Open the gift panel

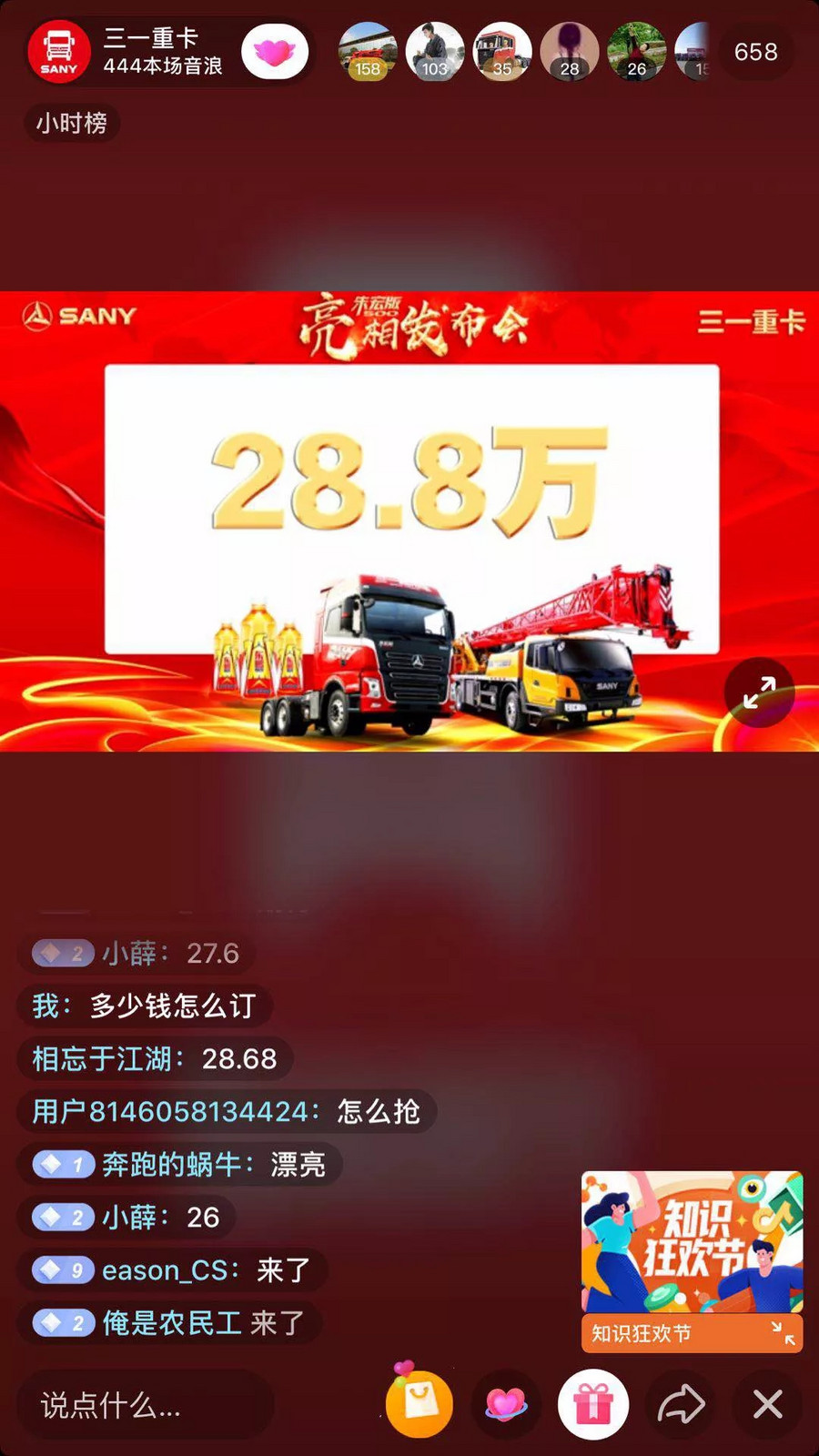click(592, 1404)
